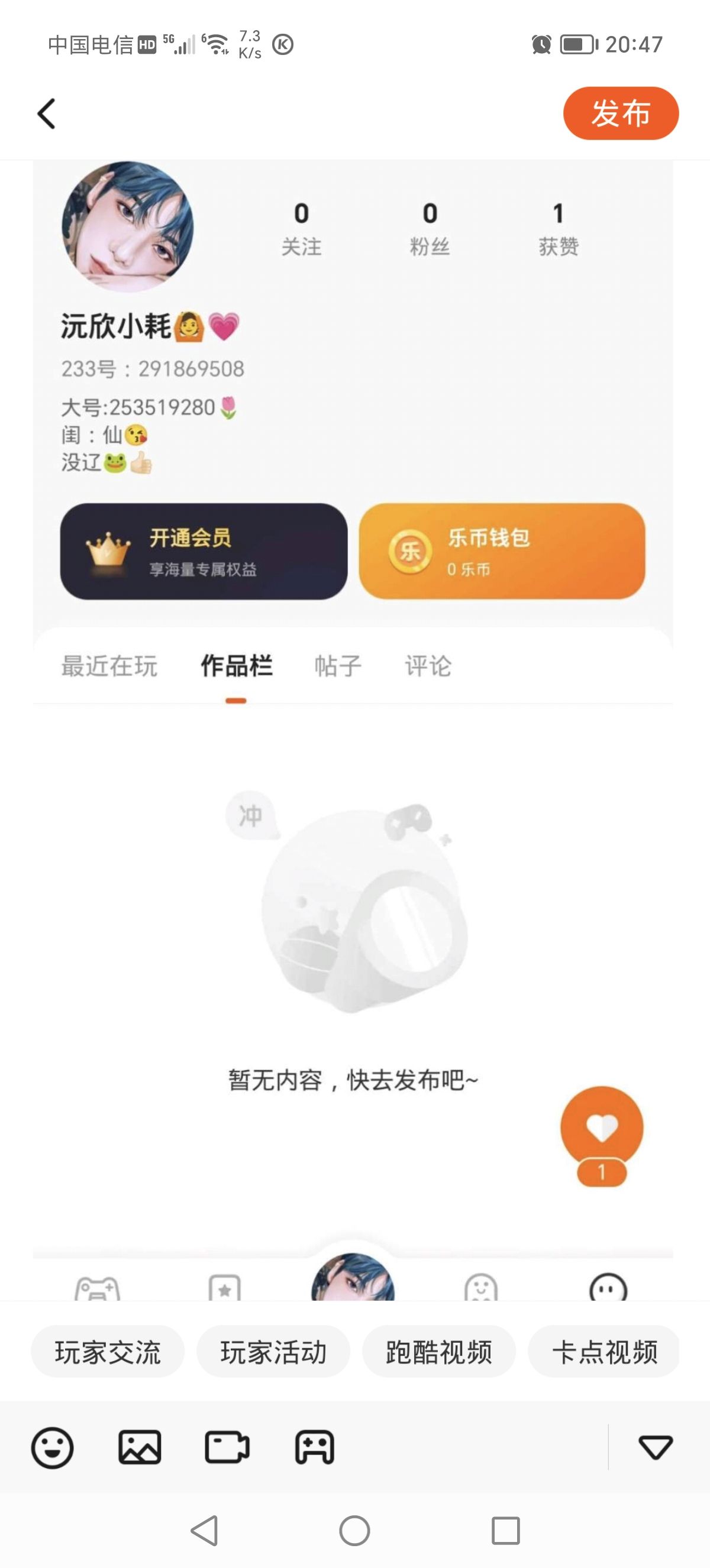Viewport: 710px width, 1568px height.
Task: Collapse the panel with the down triangle
Action: [x=656, y=1447]
